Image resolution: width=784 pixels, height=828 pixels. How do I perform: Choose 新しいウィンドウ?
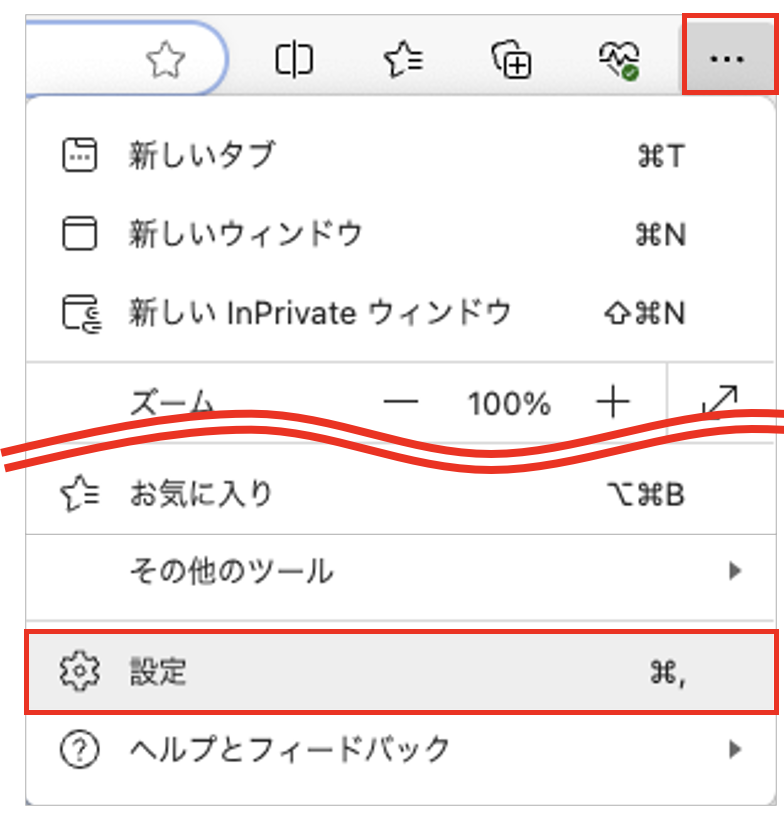pyautogui.click(x=245, y=234)
